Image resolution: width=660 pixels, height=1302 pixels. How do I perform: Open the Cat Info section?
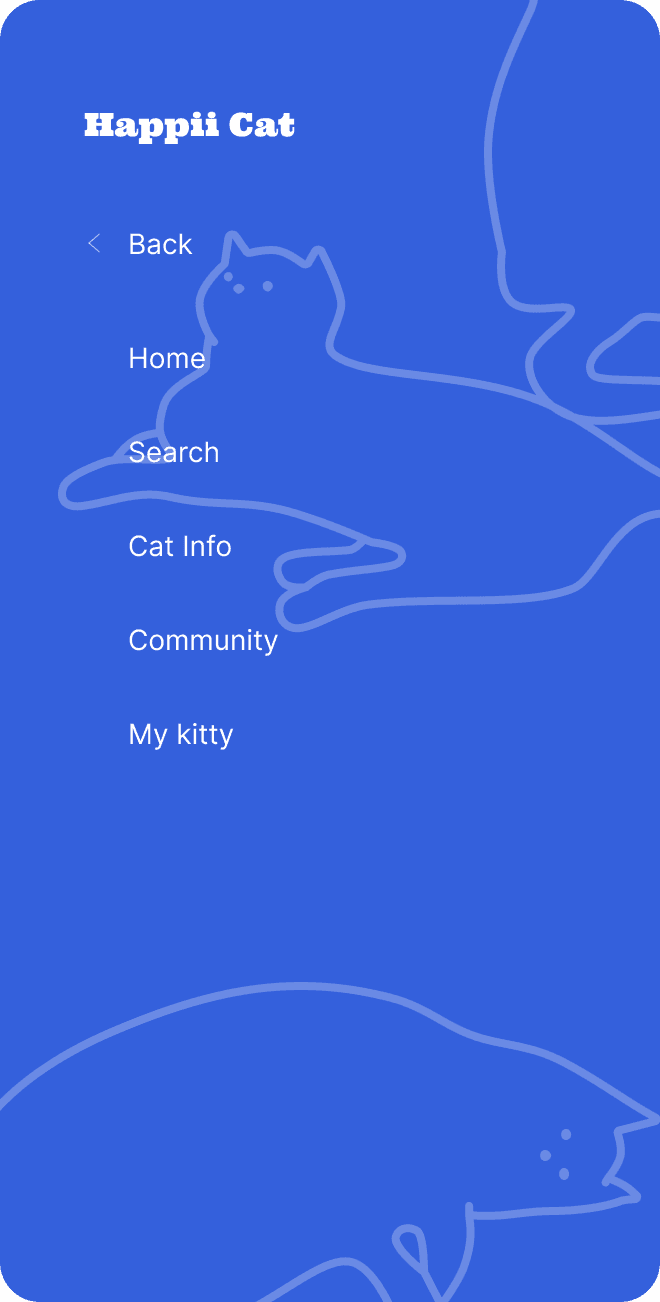pyautogui.click(x=180, y=546)
